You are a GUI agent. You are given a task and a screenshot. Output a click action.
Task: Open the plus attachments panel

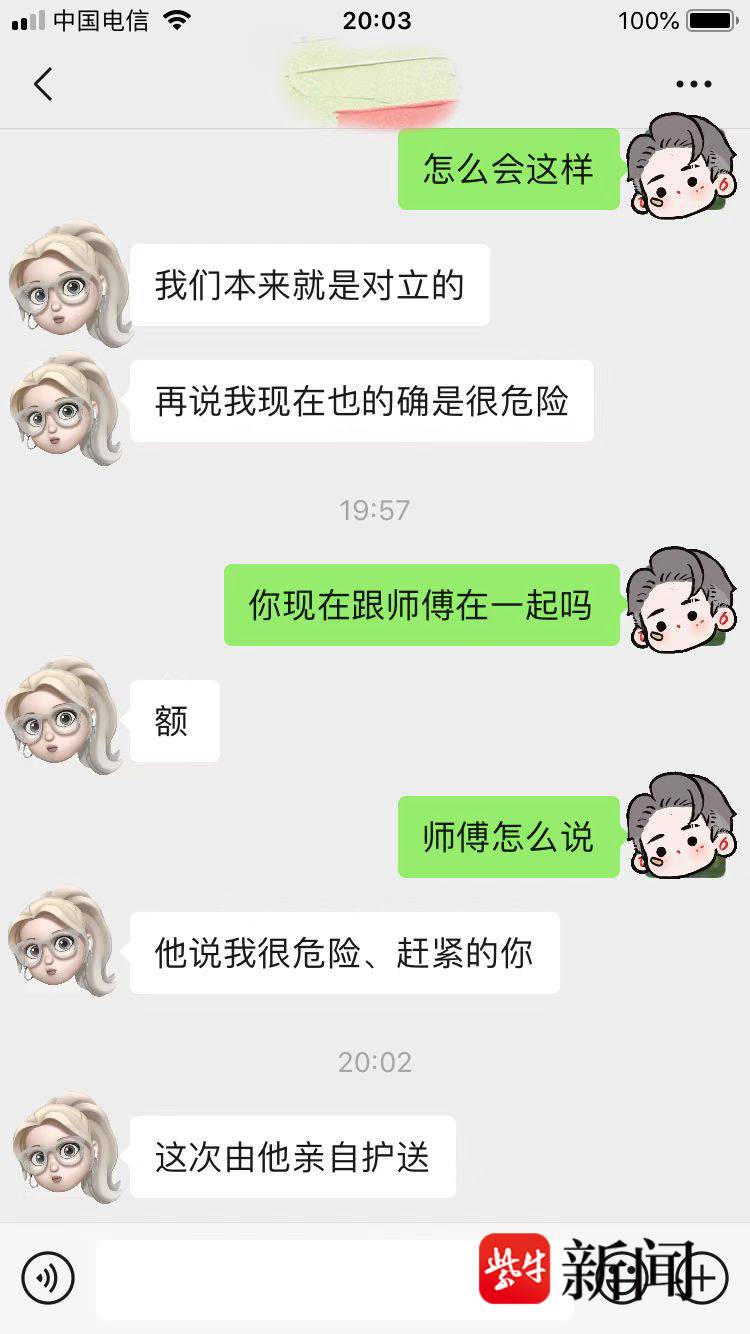click(703, 1277)
